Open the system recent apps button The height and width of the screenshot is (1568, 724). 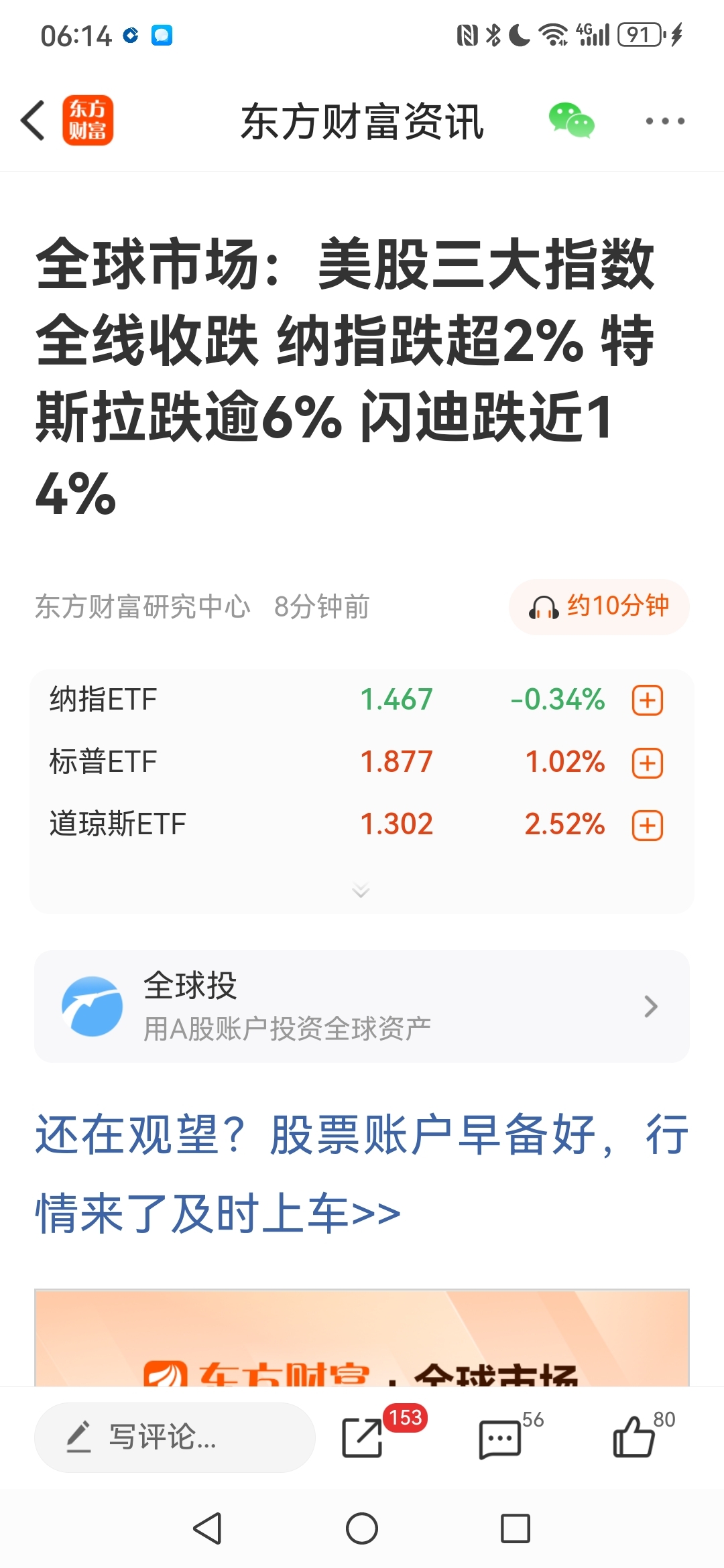[516, 1528]
